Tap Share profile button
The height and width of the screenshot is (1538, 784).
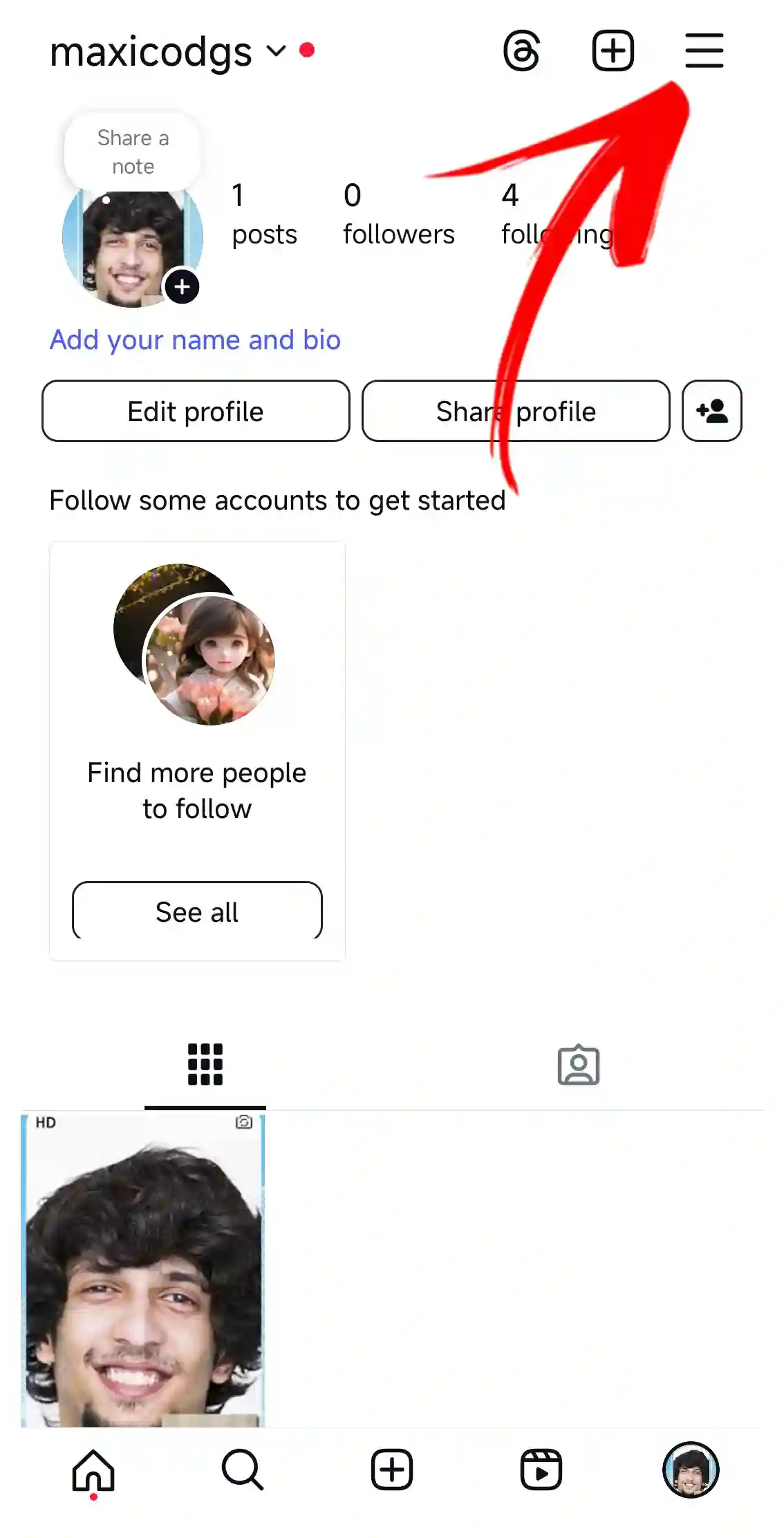click(x=516, y=411)
